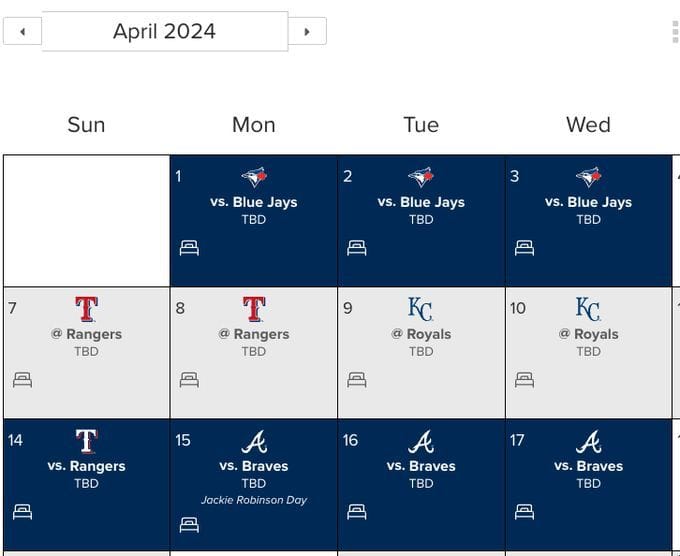Screen dimensions: 680x556
Task: Open April 17 game vs. Braves
Action: (588, 466)
